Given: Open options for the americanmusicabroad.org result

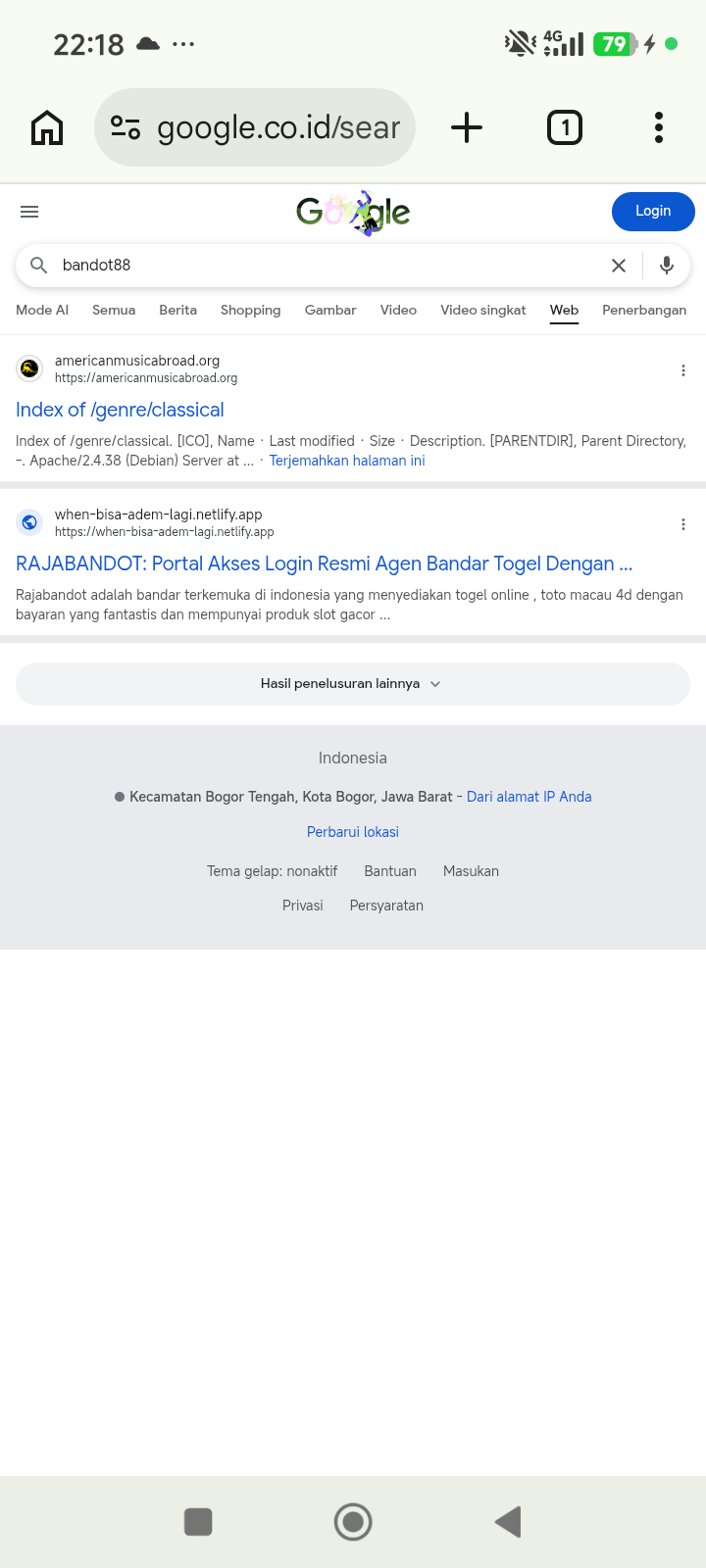Looking at the screenshot, I should [x=683, y=370].
